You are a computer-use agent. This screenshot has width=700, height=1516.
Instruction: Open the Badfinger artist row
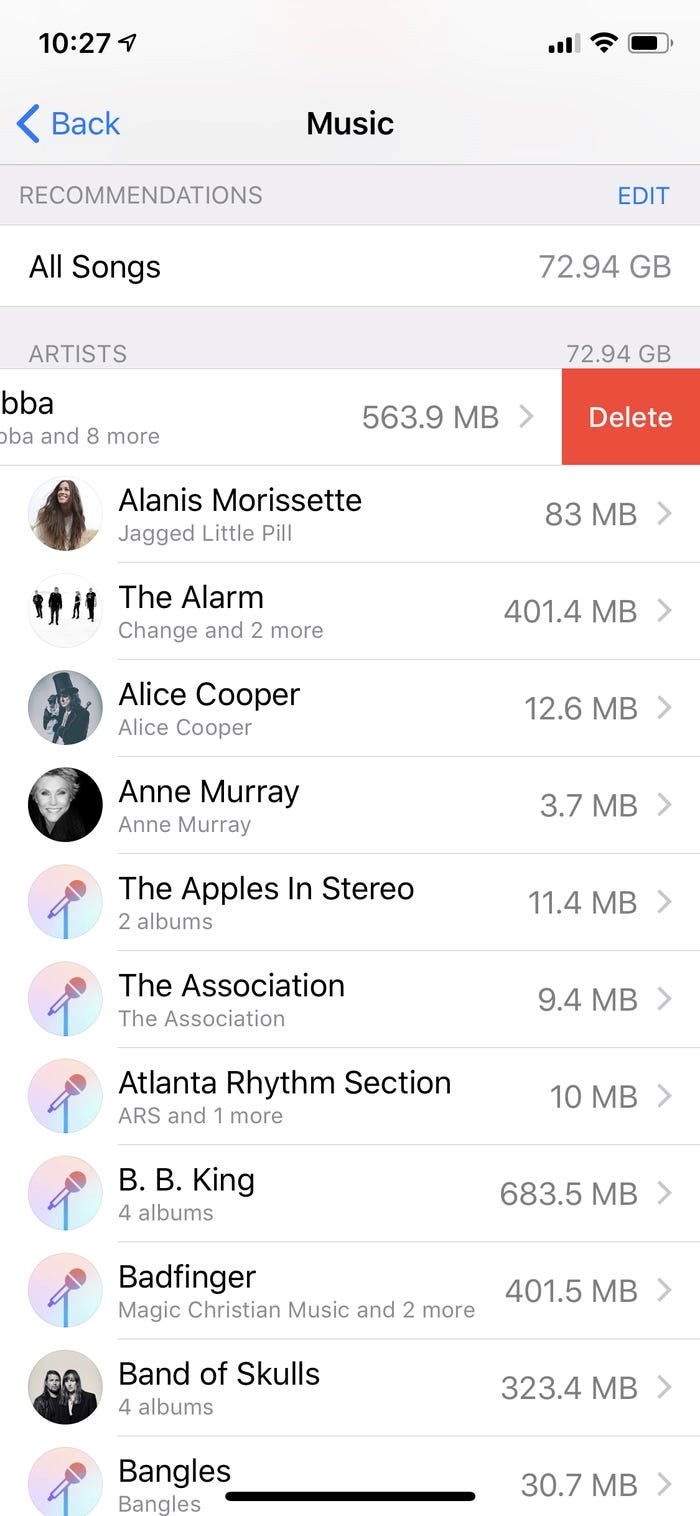pos(350,1290)
